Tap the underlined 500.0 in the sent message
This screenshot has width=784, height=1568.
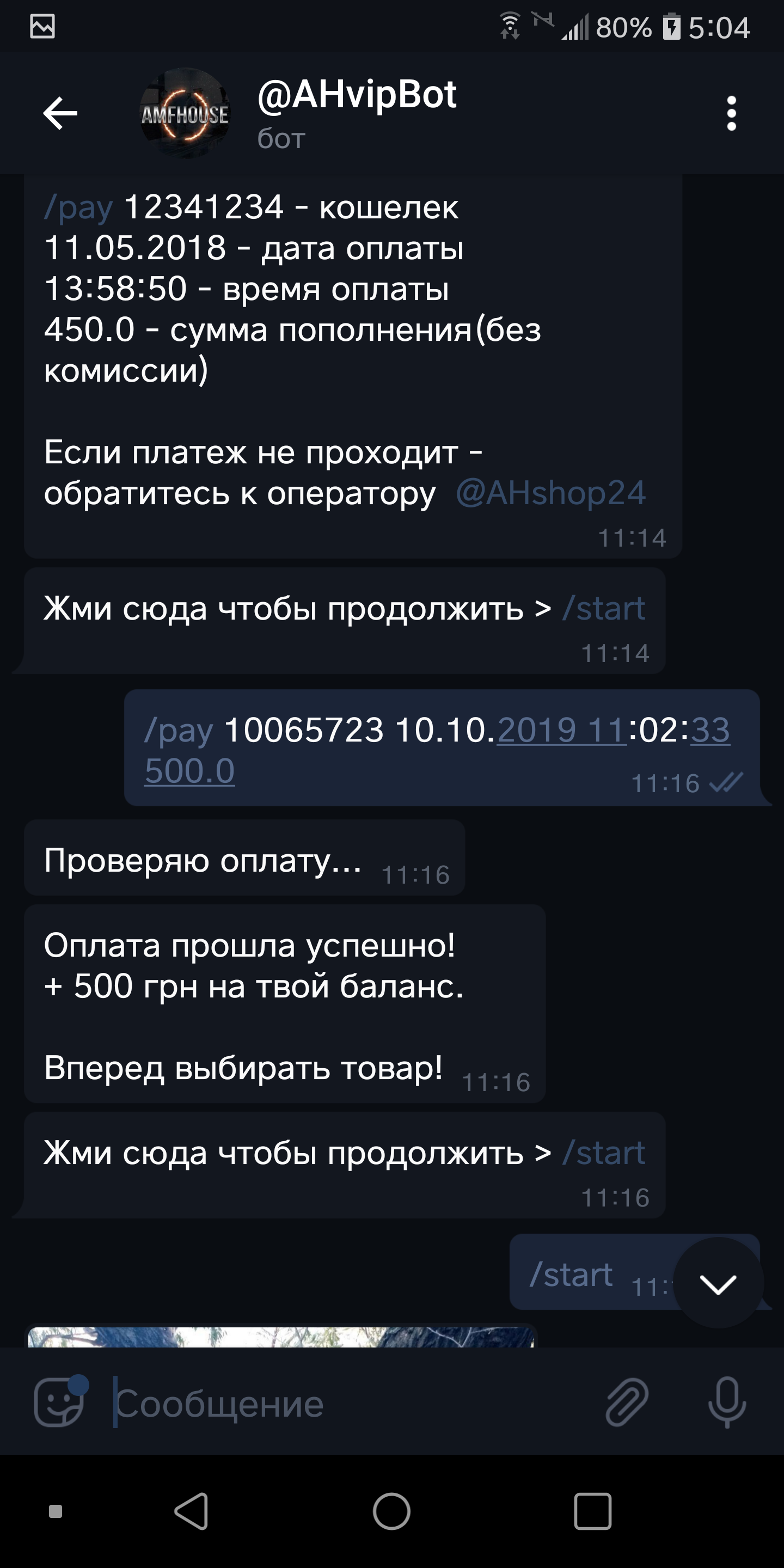tap(189, 770)
